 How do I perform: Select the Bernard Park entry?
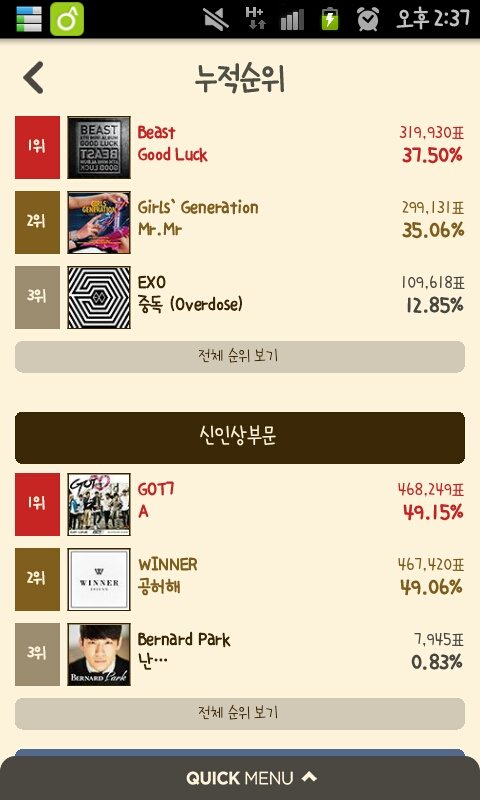click(x=240, y=654)
